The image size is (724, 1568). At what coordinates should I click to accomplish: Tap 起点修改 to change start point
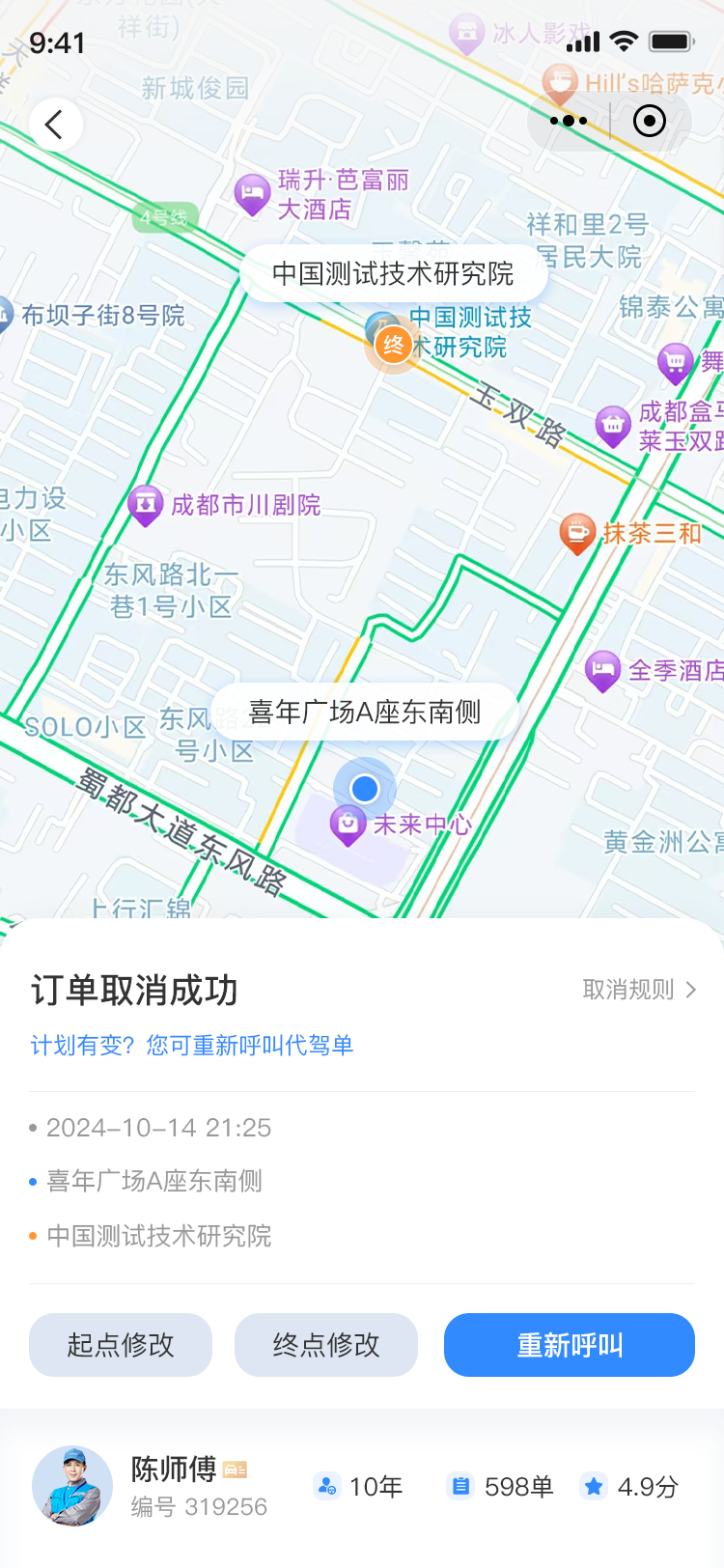coord(121,1345)
